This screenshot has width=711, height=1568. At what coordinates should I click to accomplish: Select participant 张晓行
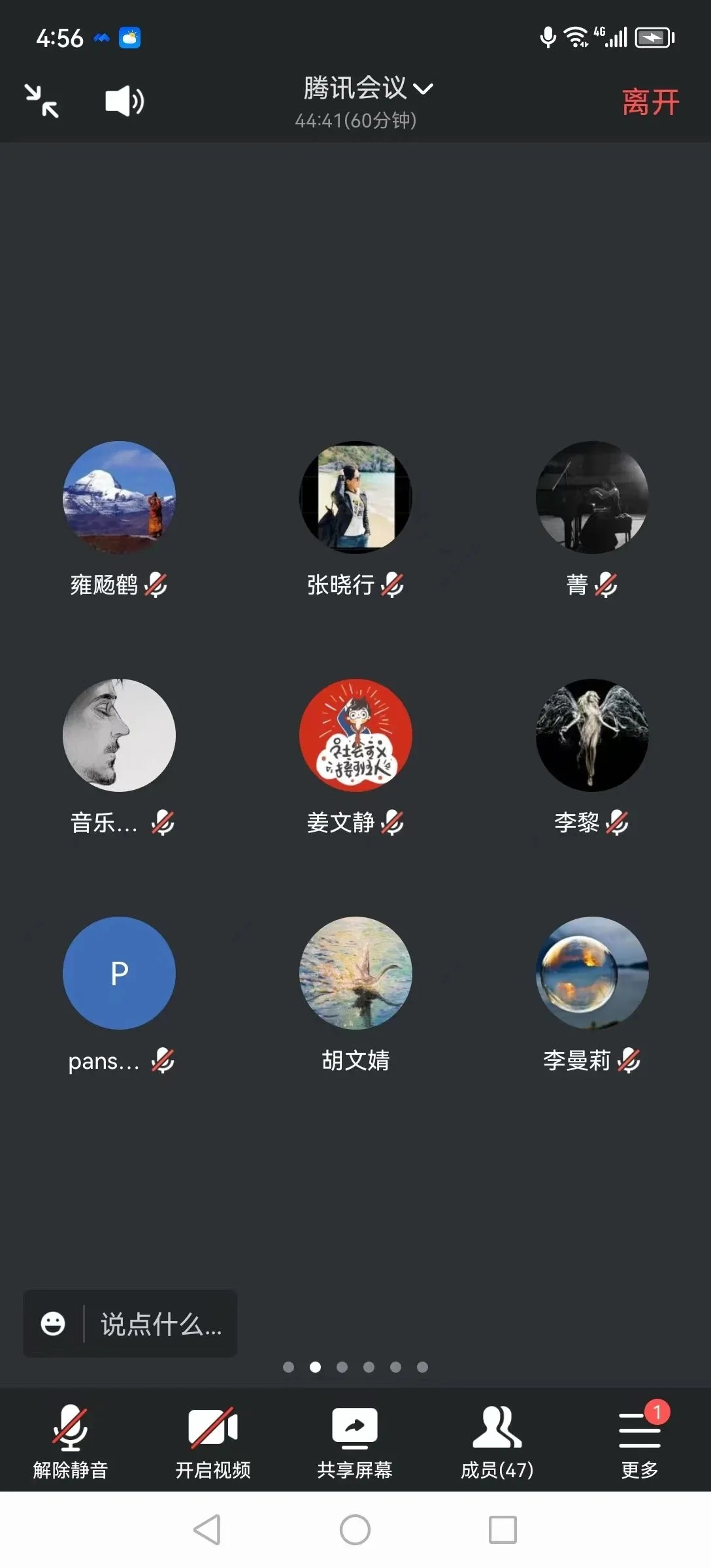(x=355, y=498)
